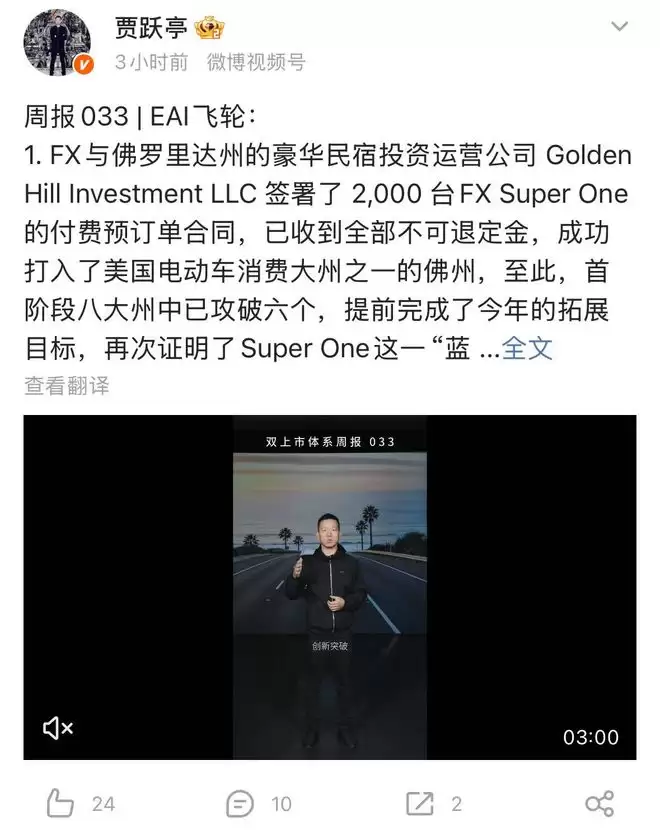The image size is (660, 830).
Task: Expand the post options chevron
Action: 620,27
